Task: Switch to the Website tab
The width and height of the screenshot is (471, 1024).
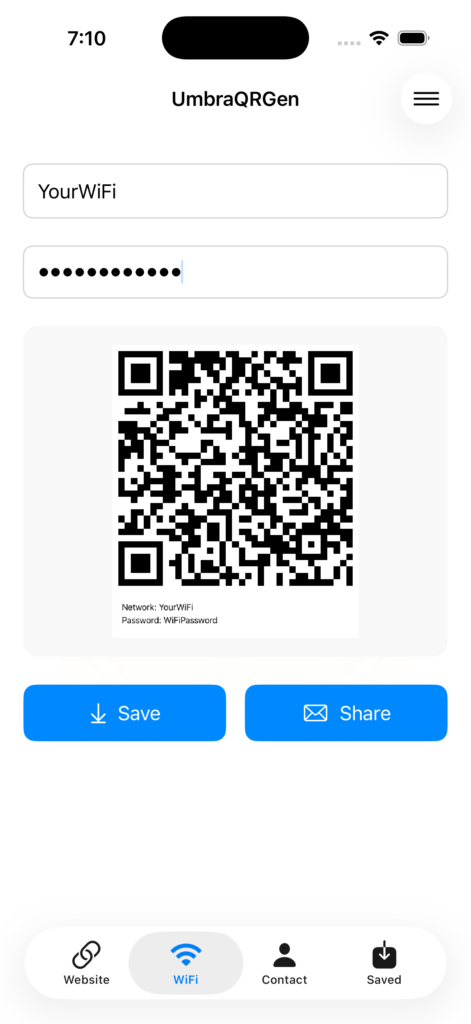Action: pyautogui.click(x=86, y=963)
